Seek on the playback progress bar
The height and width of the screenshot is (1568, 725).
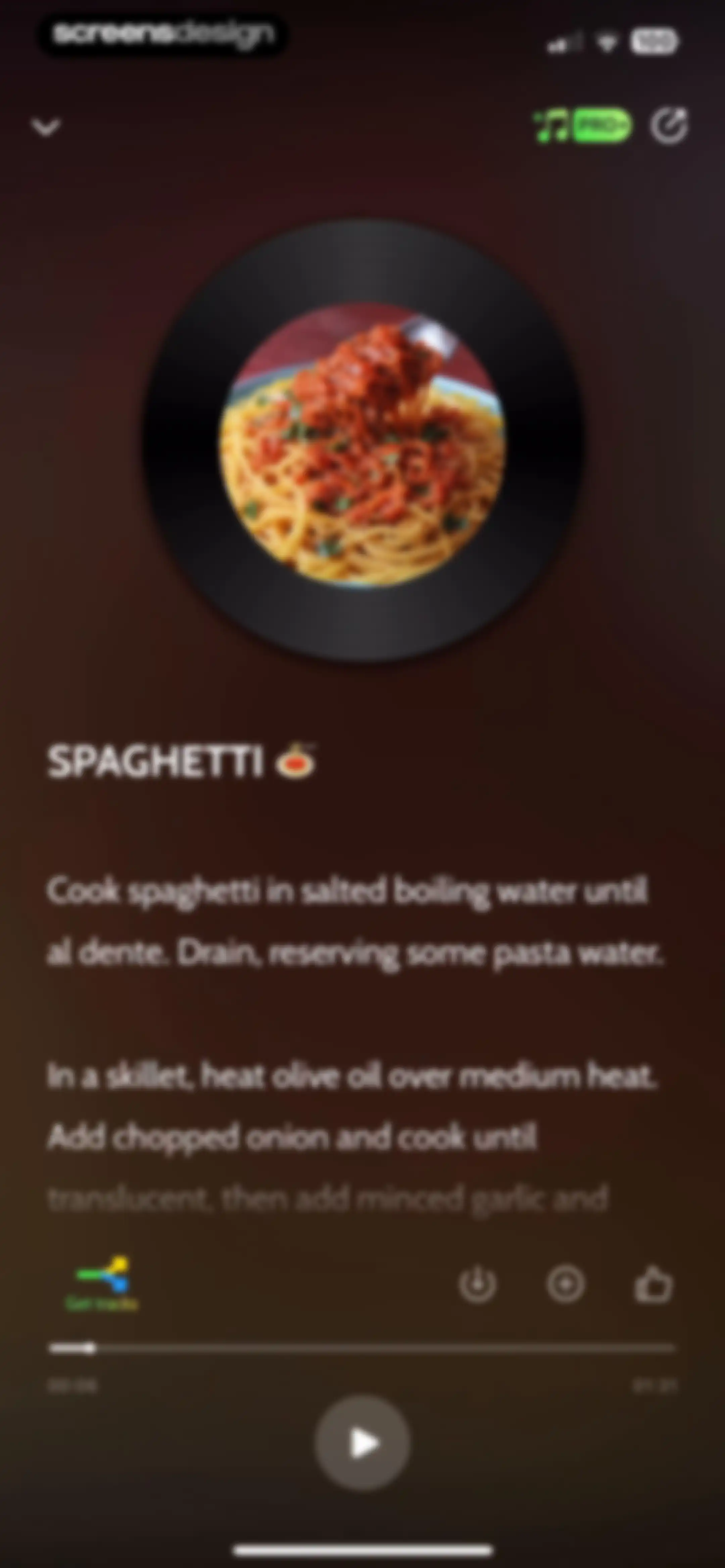(x=362, y=1348)
